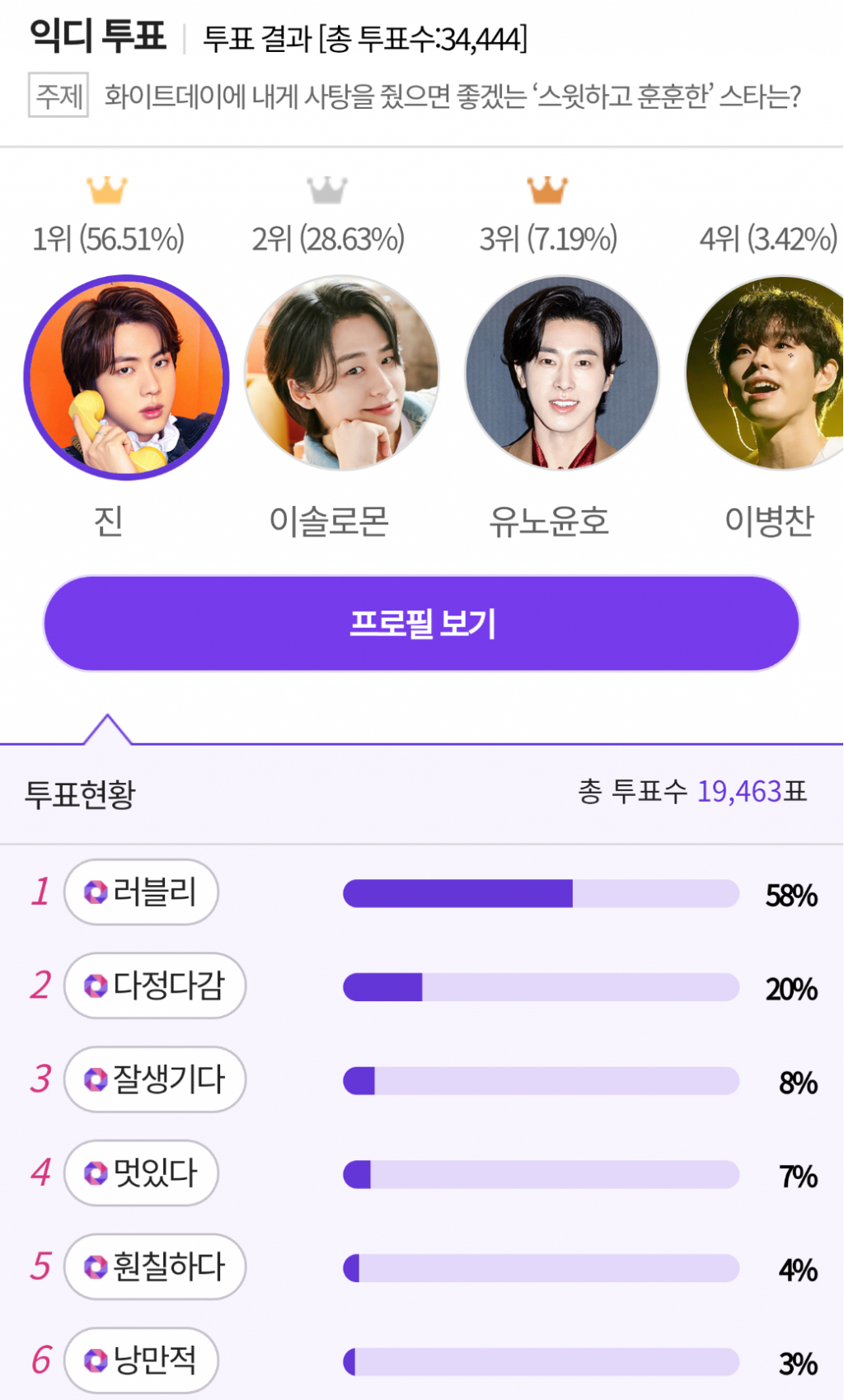Select 유노윤호's profile picture
Screen dimensions: 844x1400
[562, 373]
